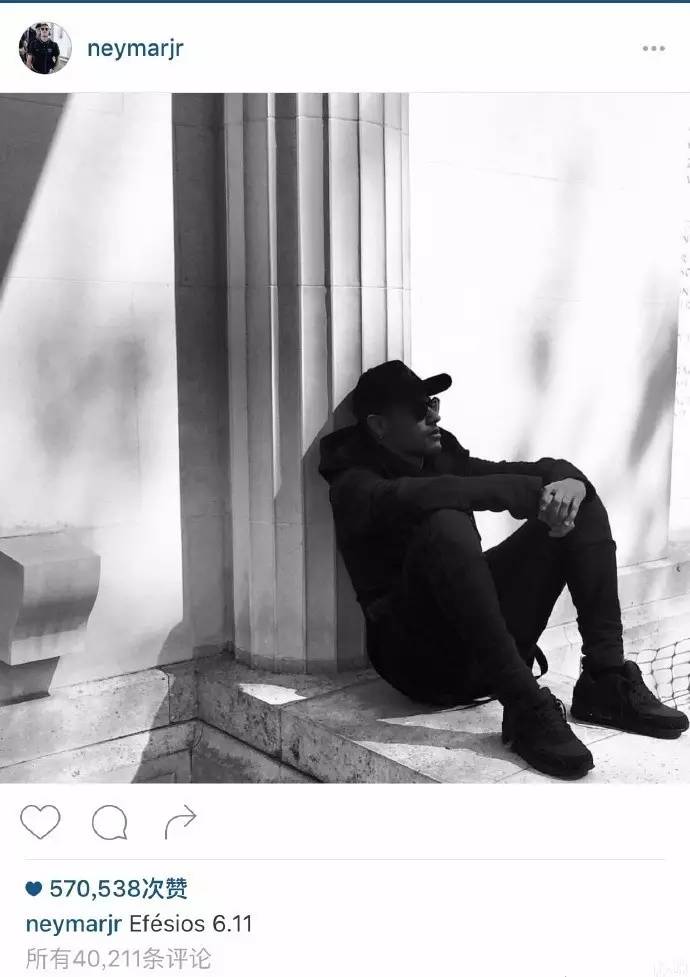The image size is (690, 977).
Task: Open the black and white post photo
Action: tap(345, 438)
